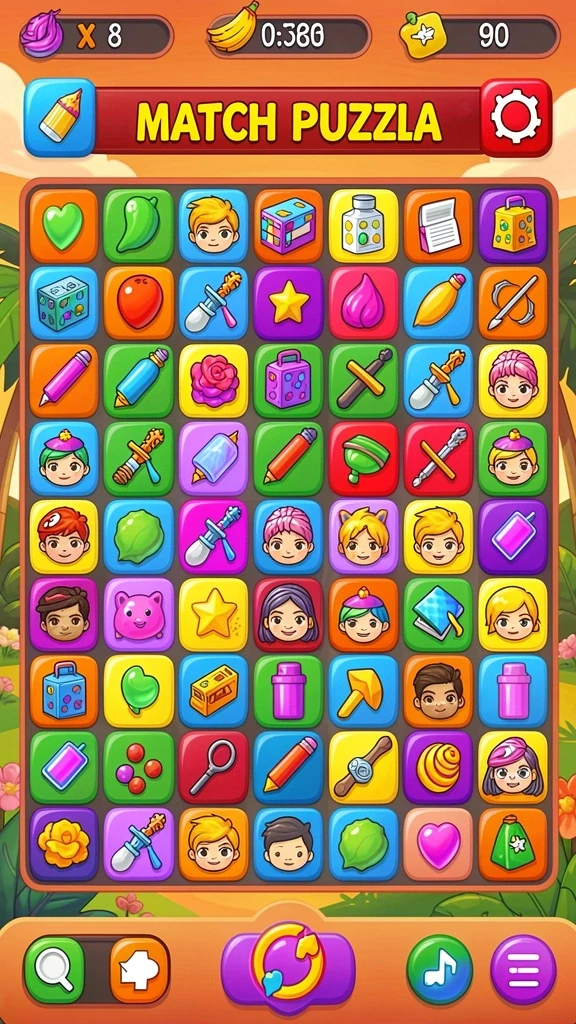
Task: Select the green heart tile
Action: [63, 226]
